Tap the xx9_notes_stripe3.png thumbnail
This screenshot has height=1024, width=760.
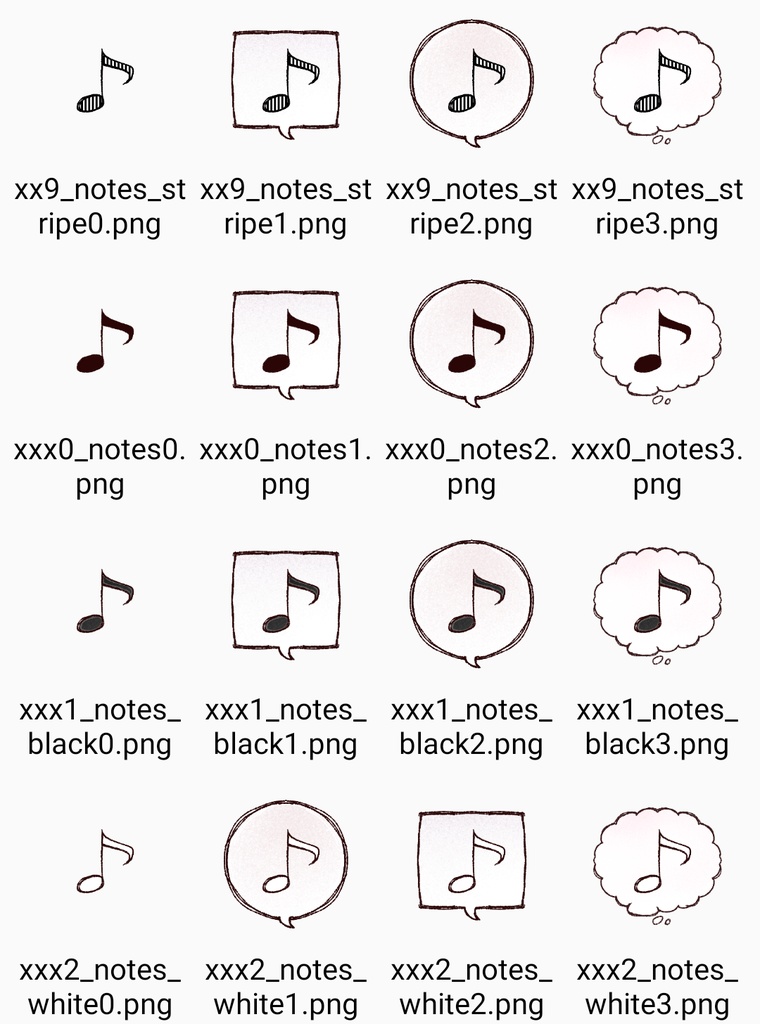(x=657, y=82)
